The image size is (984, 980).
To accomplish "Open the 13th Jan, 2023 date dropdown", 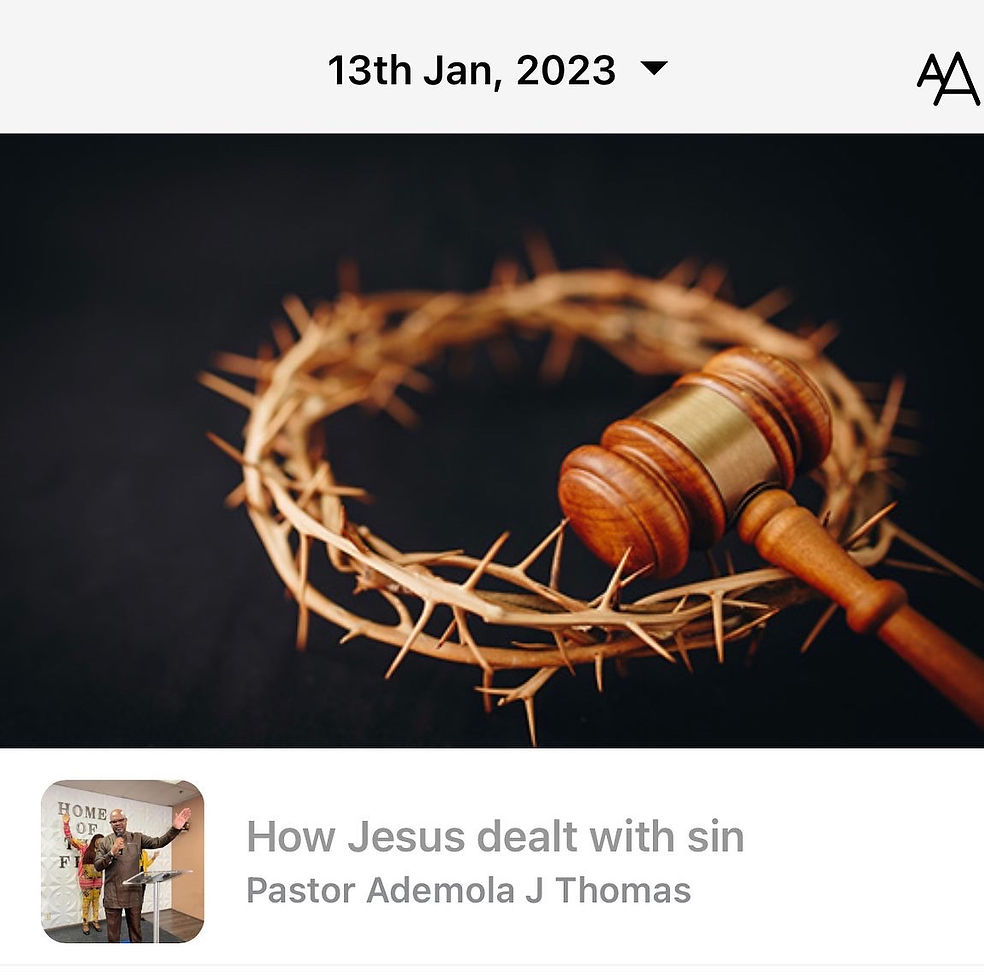I will point(497,70).
